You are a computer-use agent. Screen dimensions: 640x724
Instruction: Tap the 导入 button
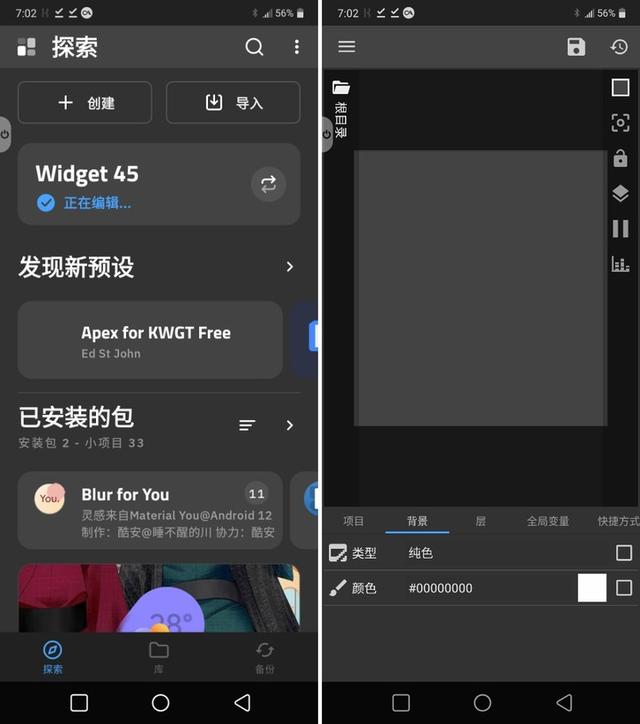coord(233,103)
